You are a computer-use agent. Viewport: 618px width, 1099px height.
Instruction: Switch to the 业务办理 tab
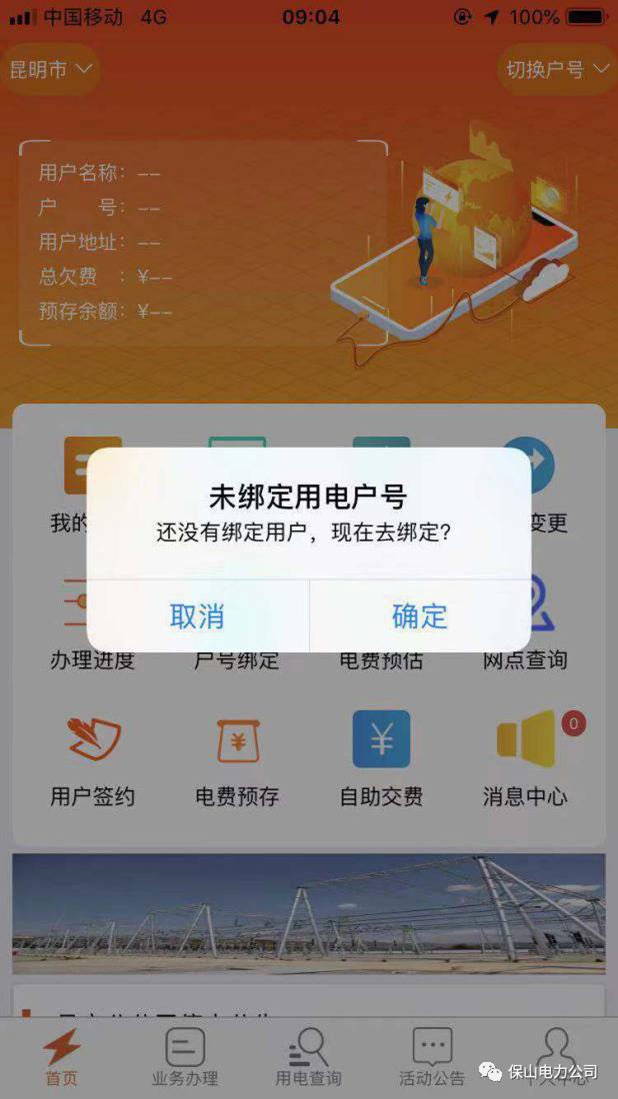click(x=185, y=1057)
